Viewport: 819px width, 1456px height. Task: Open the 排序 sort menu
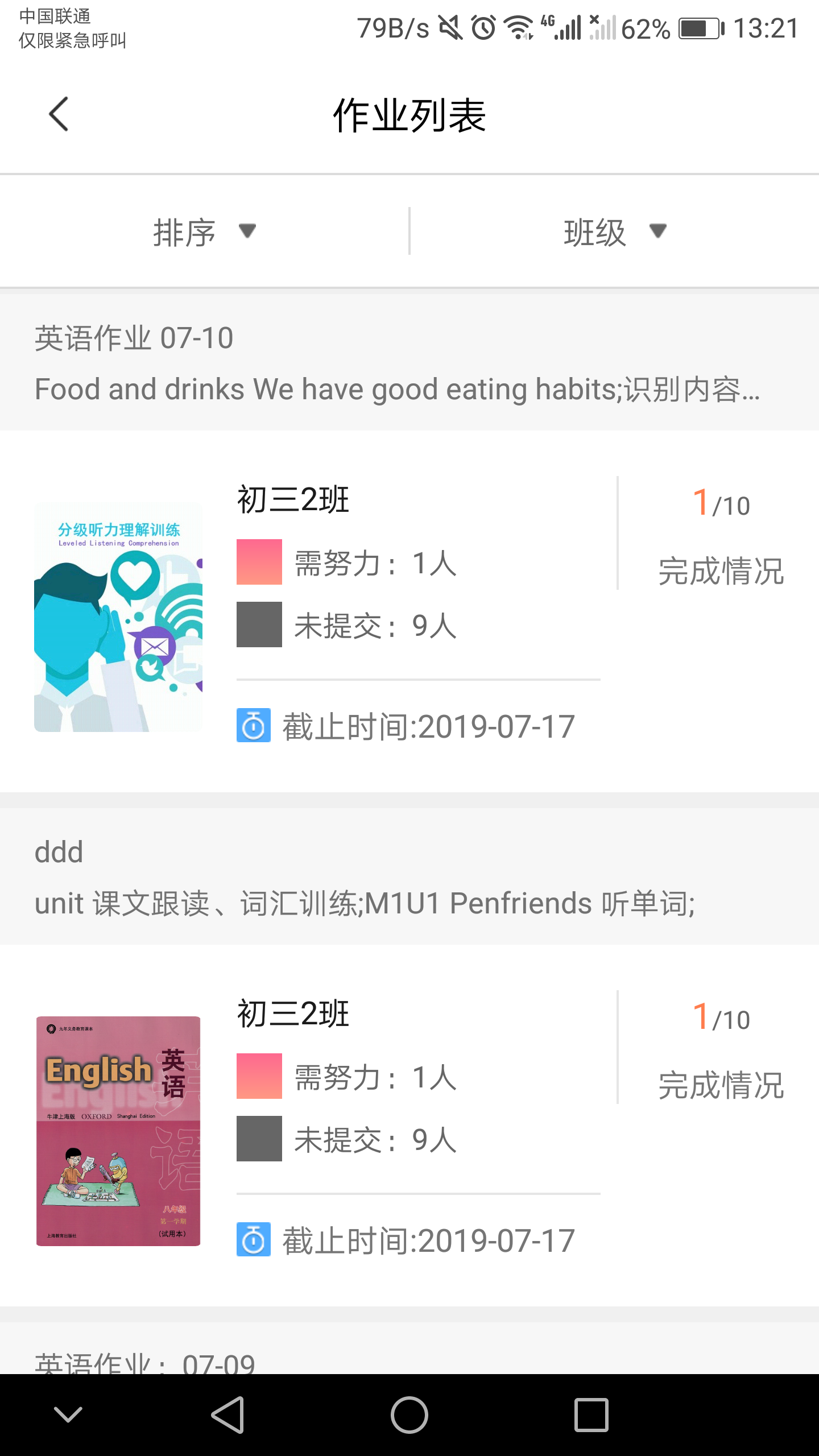[184, 231]
